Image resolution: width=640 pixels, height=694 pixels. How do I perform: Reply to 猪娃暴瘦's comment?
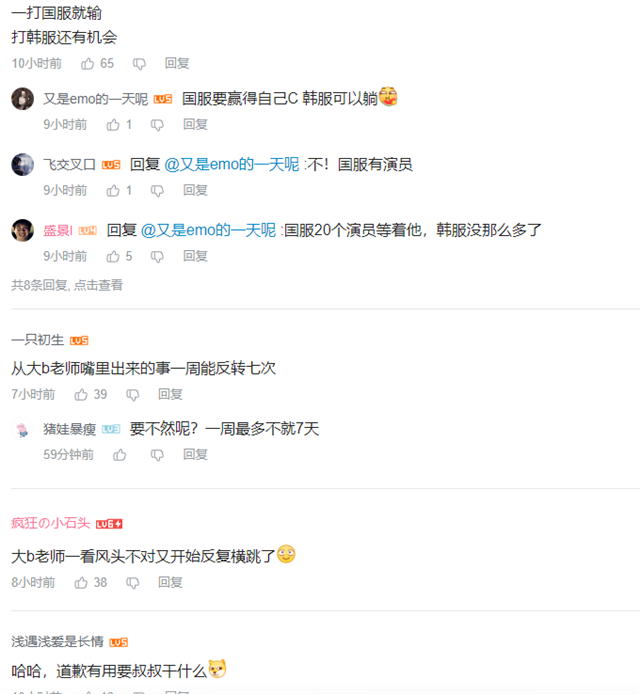coord(195,454)
